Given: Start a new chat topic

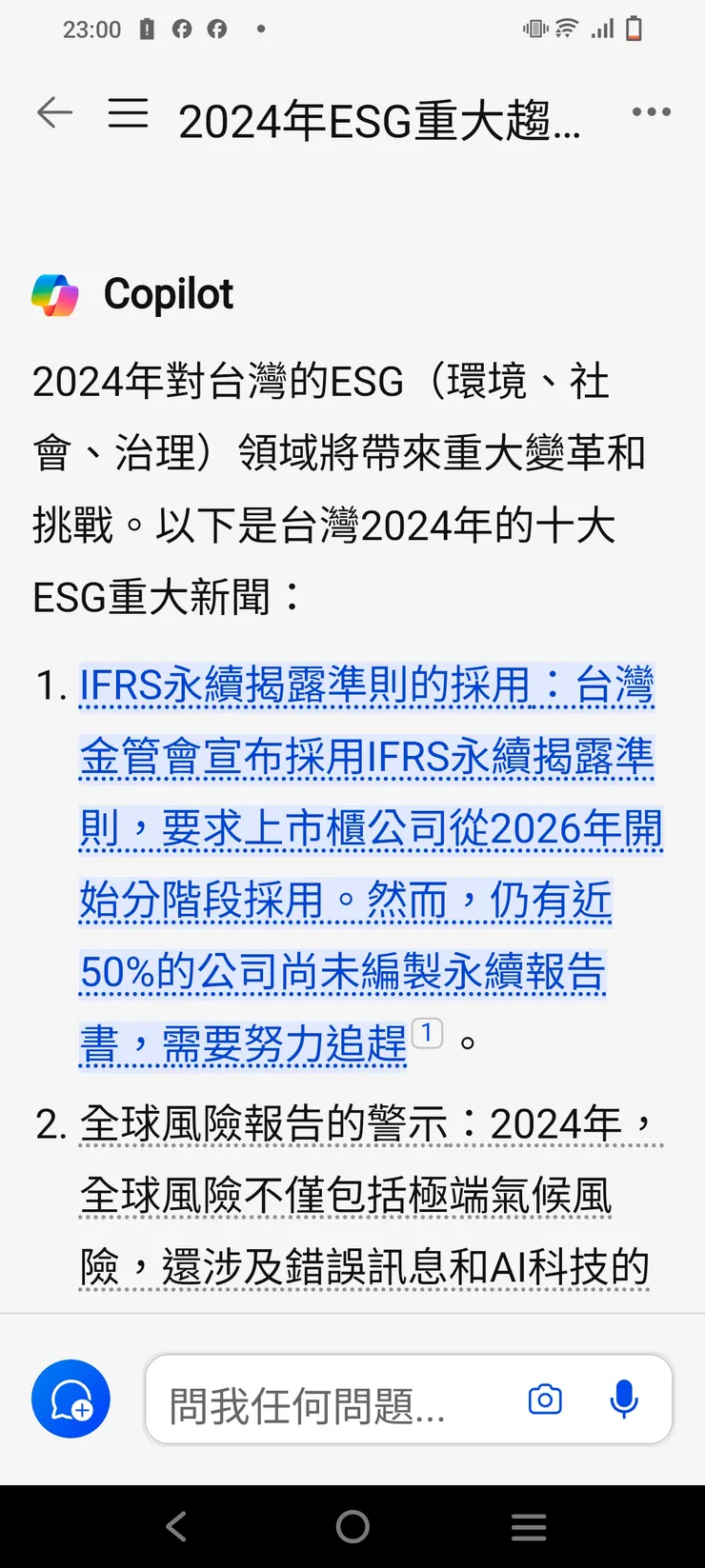Looking at the screenshot, I should click(x=70, y=1399).
